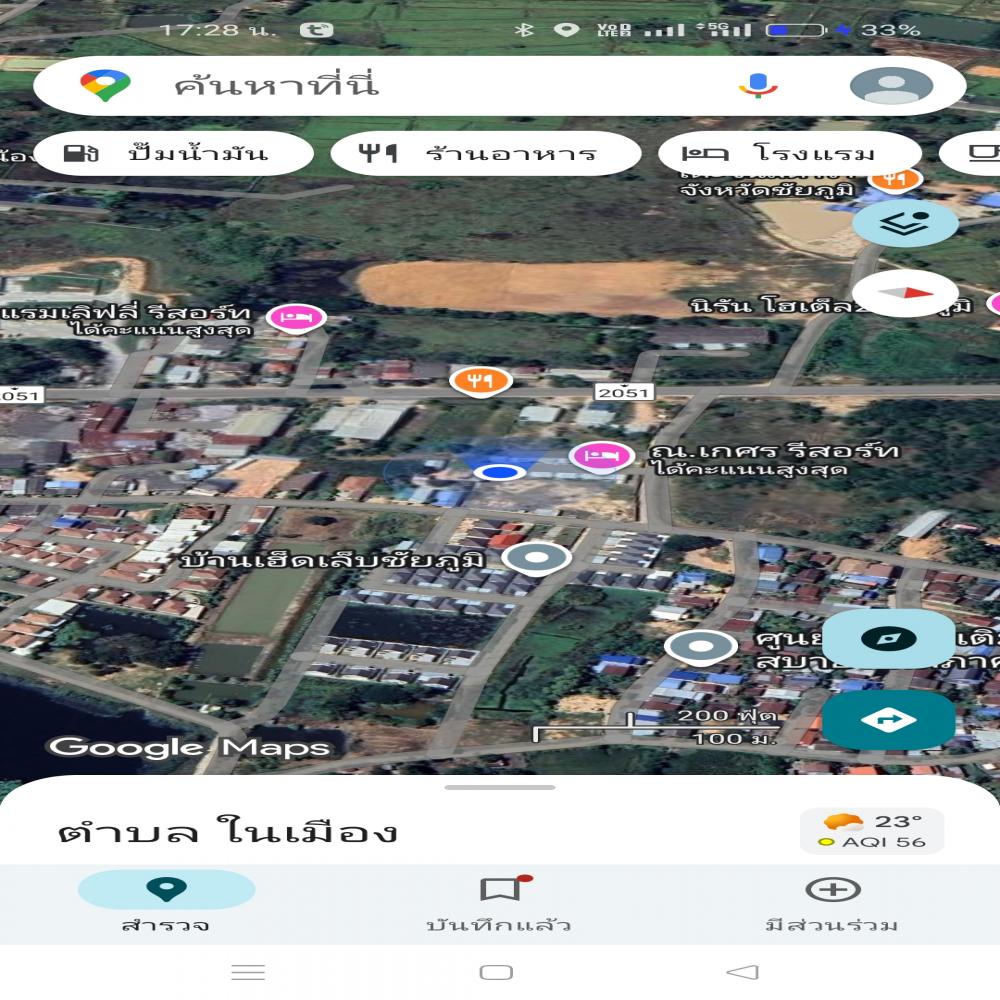Select the โรงแรม chip
Image resolution: width=1000 pixels, height=1000 pixels.
coord(789,154)
